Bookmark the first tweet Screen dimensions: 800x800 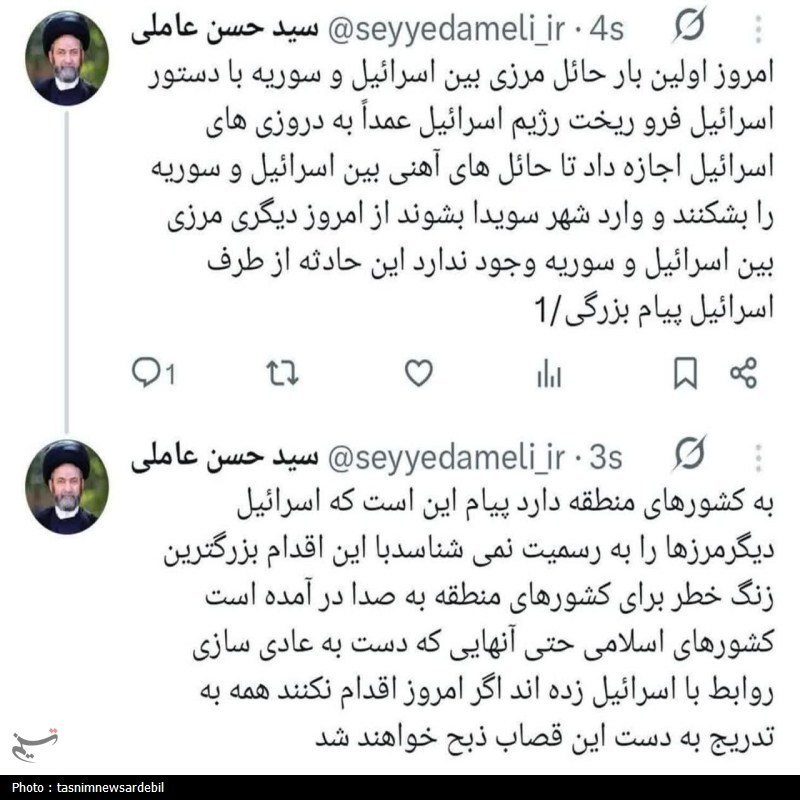pyautogui.click(x=685, y=374)
